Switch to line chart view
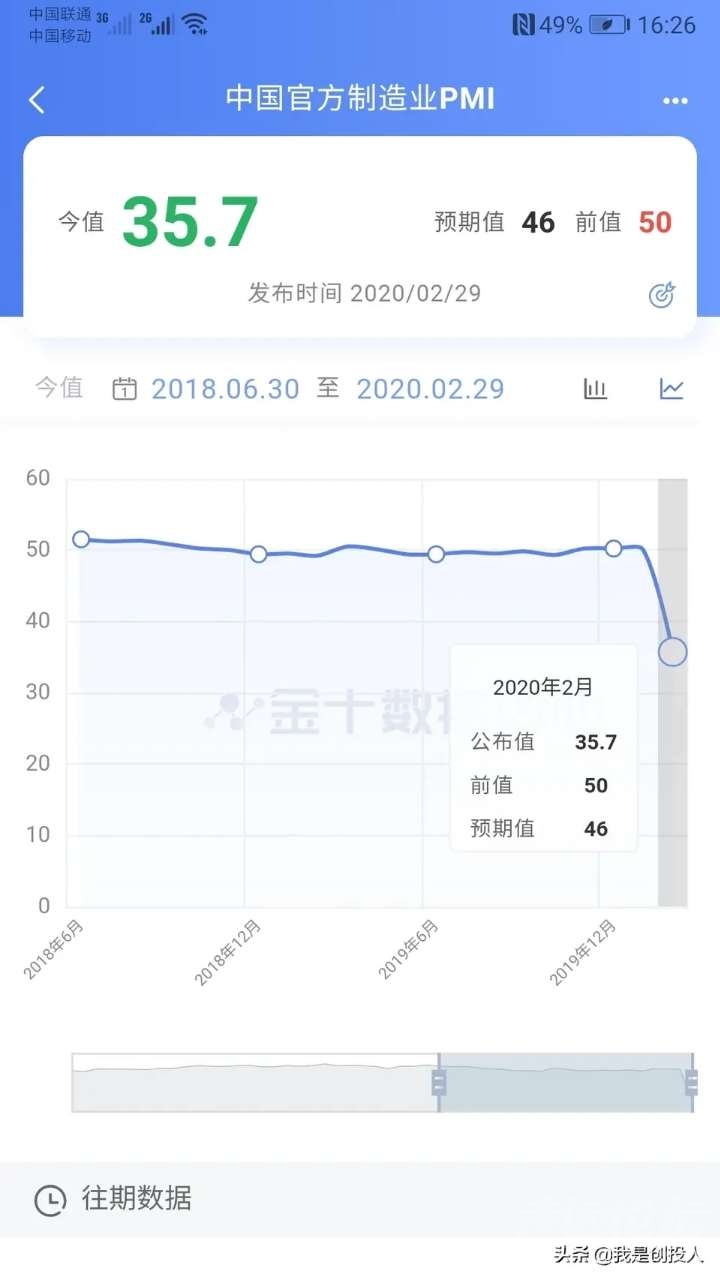This screenshot has height=1280, width=720. point(671,389)
